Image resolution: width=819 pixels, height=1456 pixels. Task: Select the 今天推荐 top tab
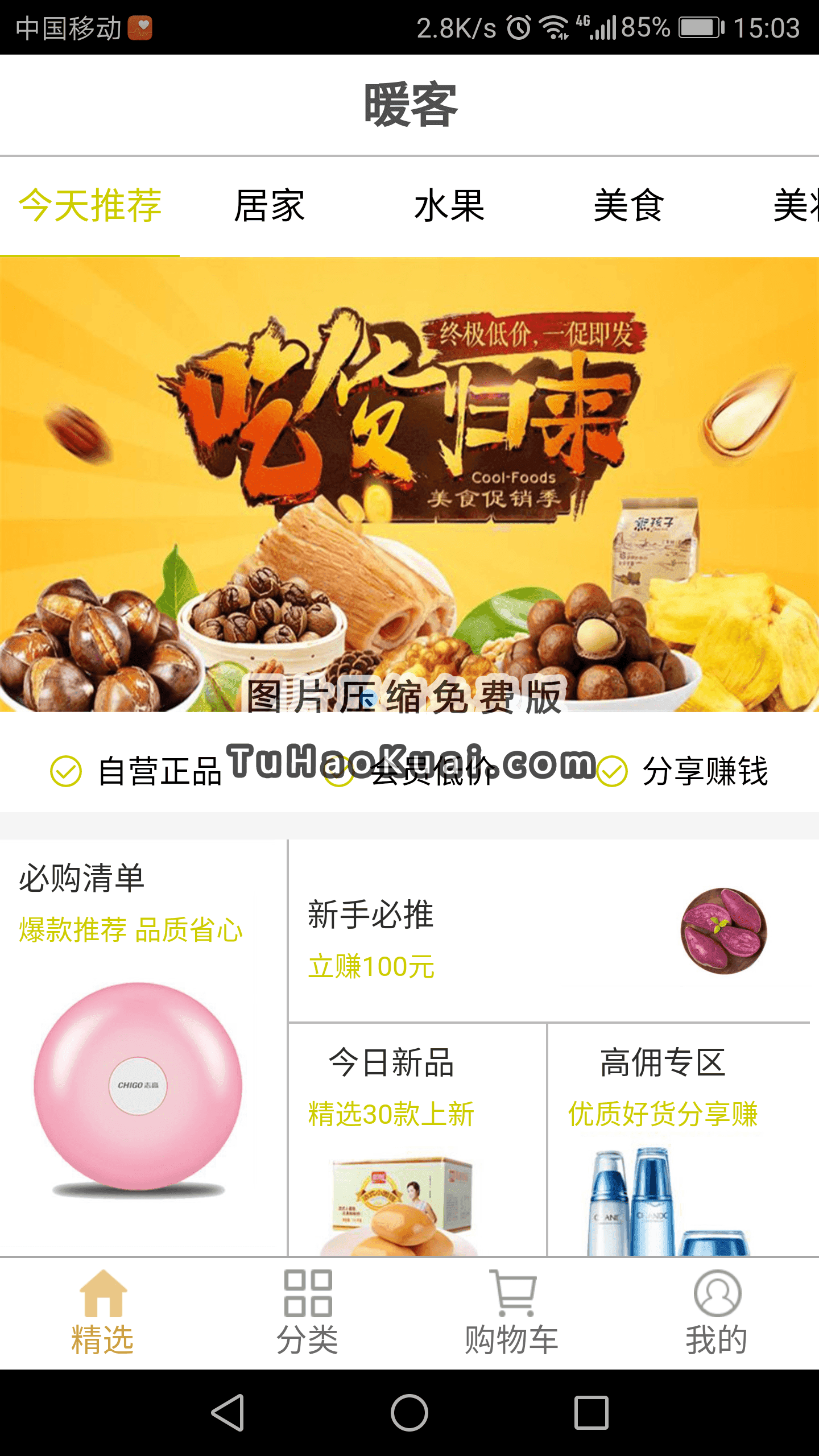[x=90, y=206]
